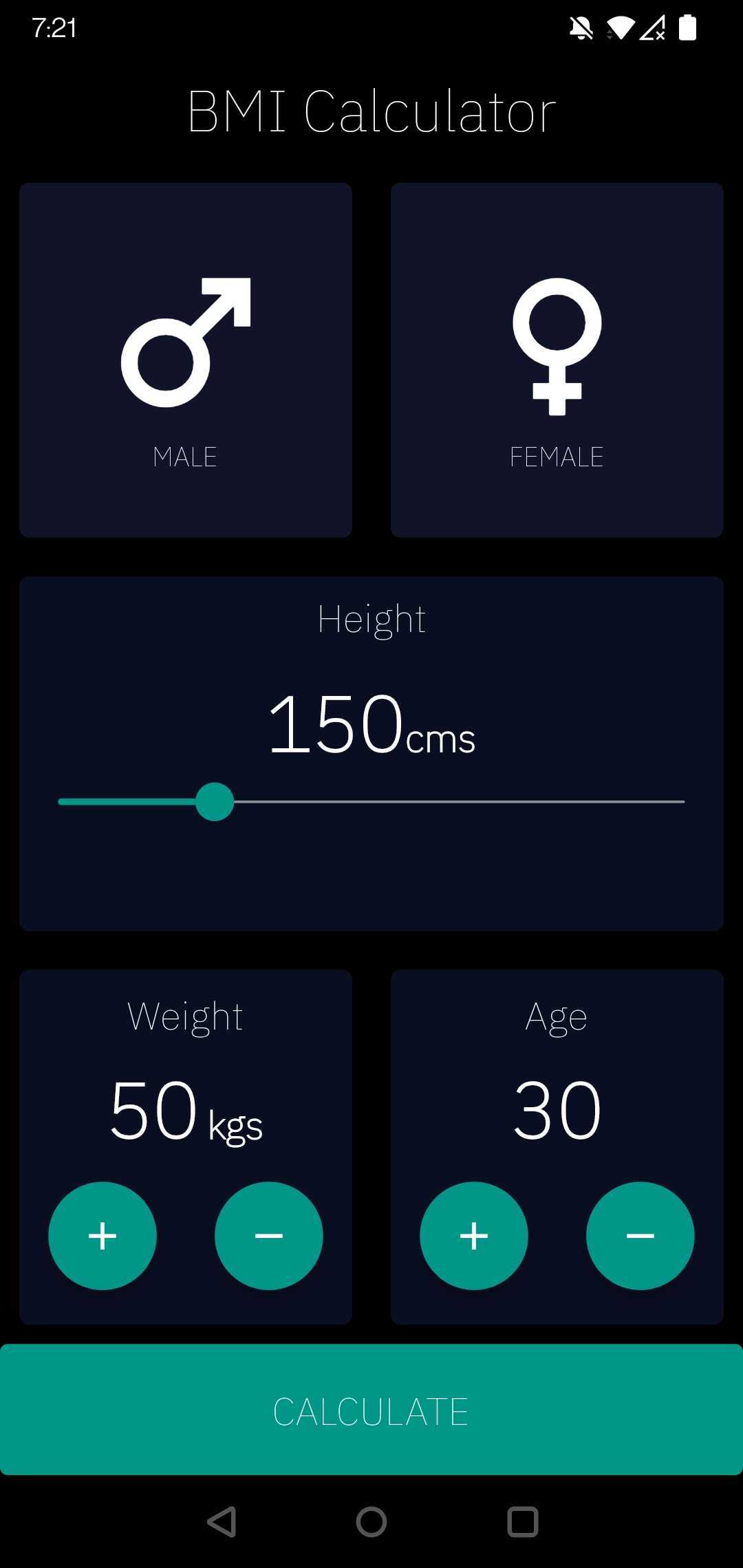Increase age with the plus button
Screen dimensions: 743x1568
[x=474, y=1236]
